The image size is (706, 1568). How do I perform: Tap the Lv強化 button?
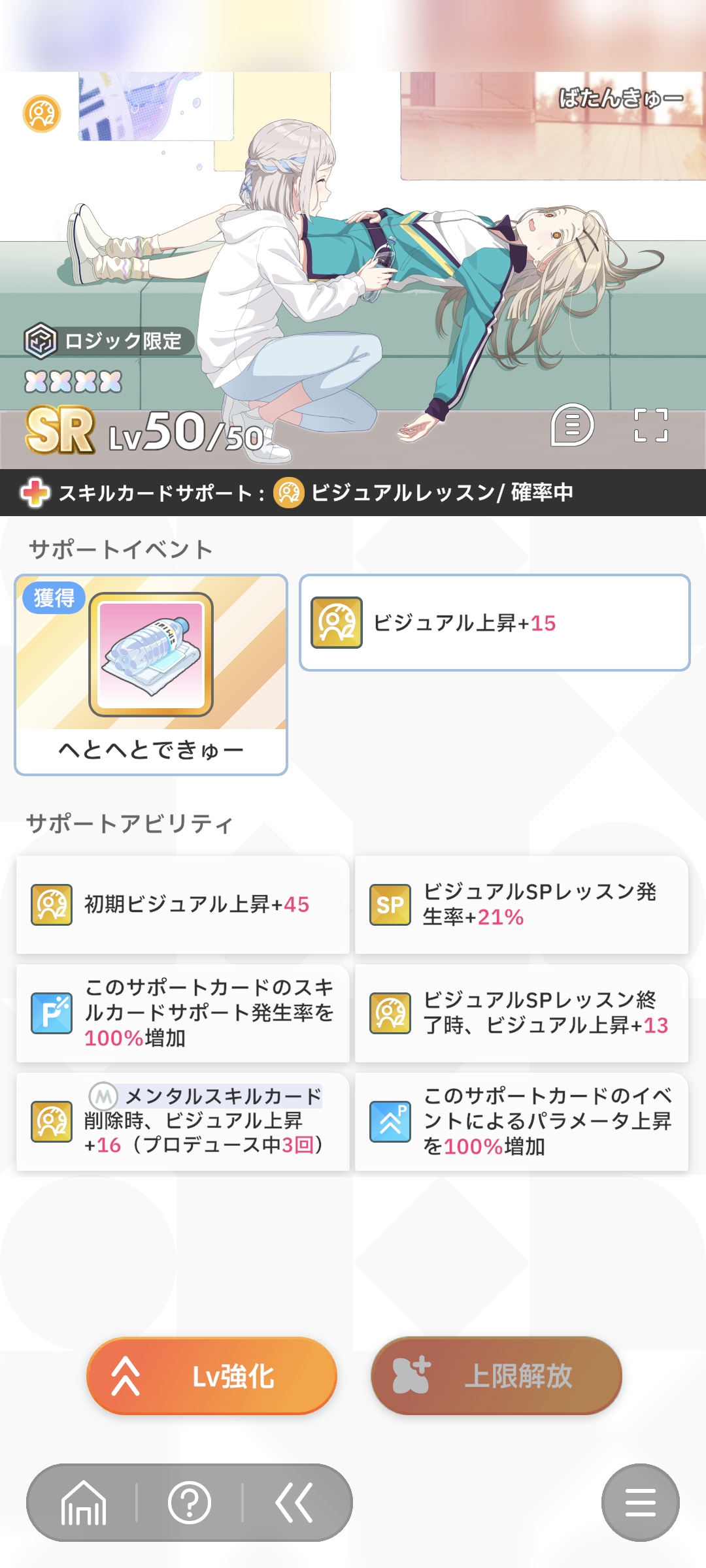212,1375
